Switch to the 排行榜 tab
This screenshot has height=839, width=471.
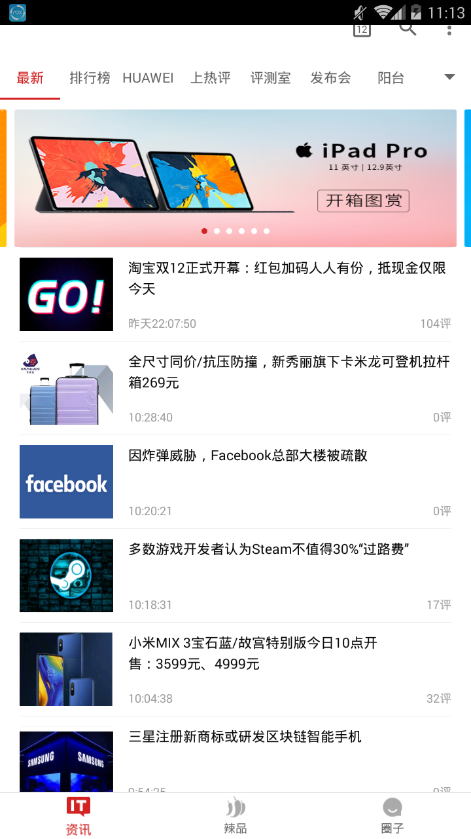coord(89,78)
